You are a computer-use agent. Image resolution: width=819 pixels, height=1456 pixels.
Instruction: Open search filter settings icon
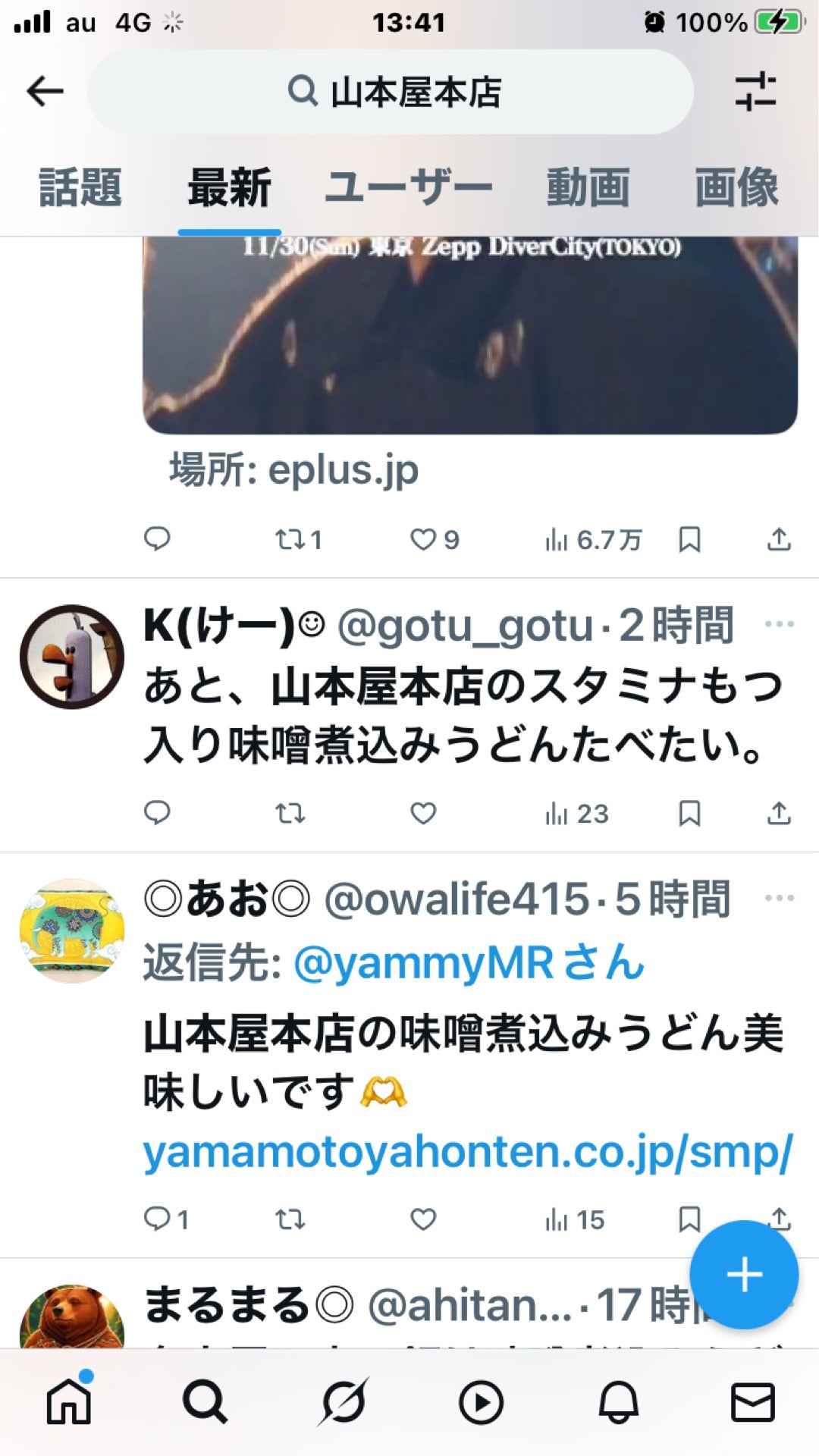click(x=758, y=91)
